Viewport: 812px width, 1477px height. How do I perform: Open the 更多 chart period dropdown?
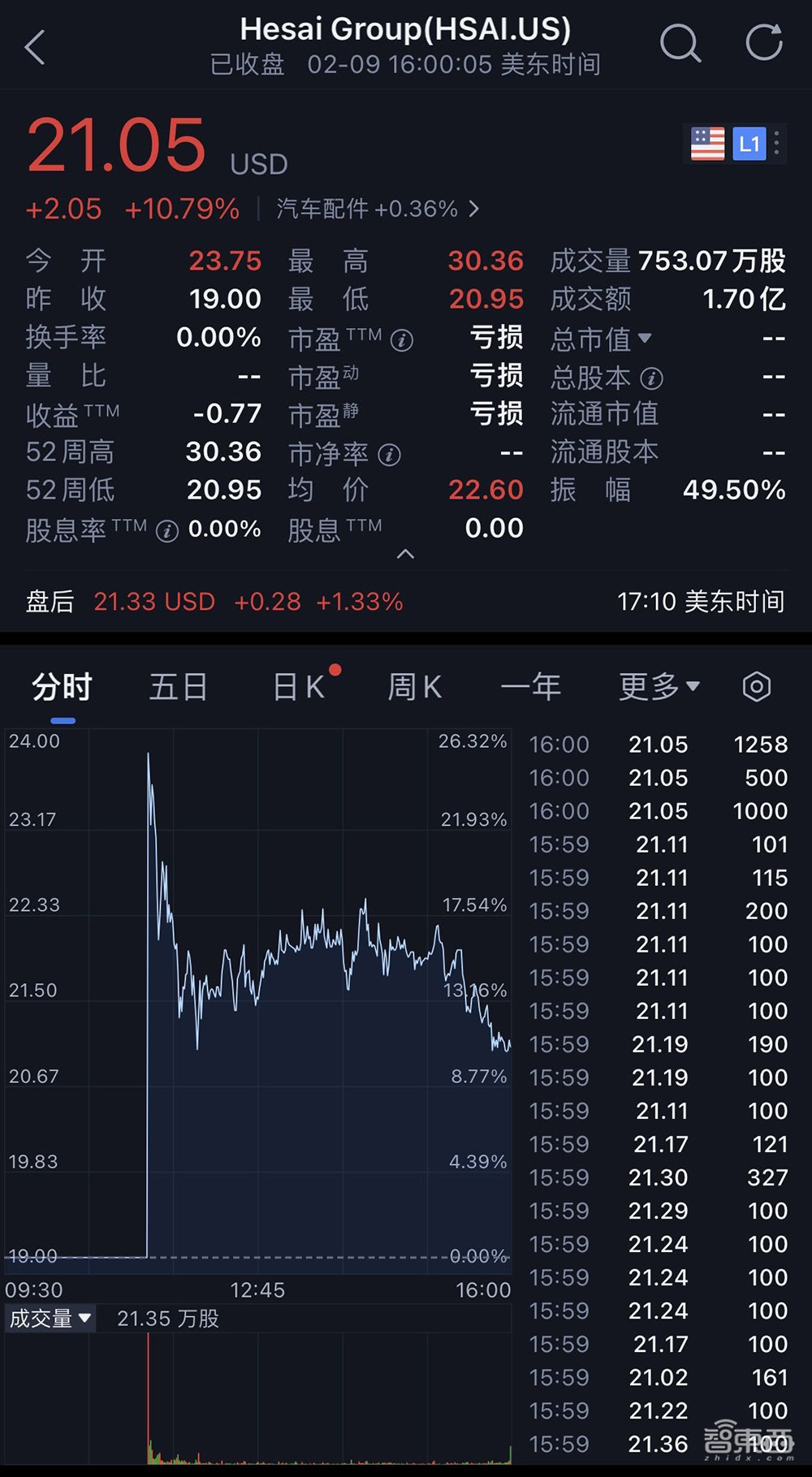pos(659,686)
